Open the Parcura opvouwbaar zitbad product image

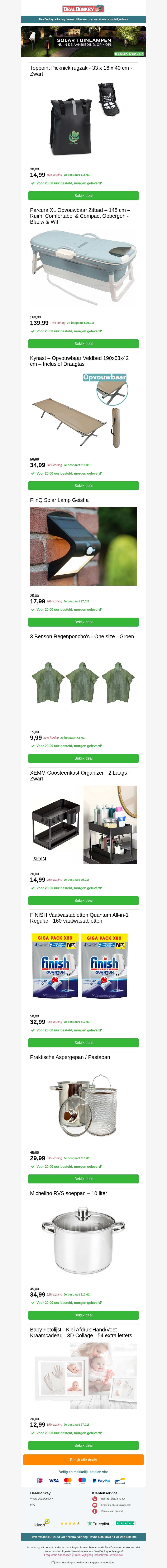tap(83, 268)
